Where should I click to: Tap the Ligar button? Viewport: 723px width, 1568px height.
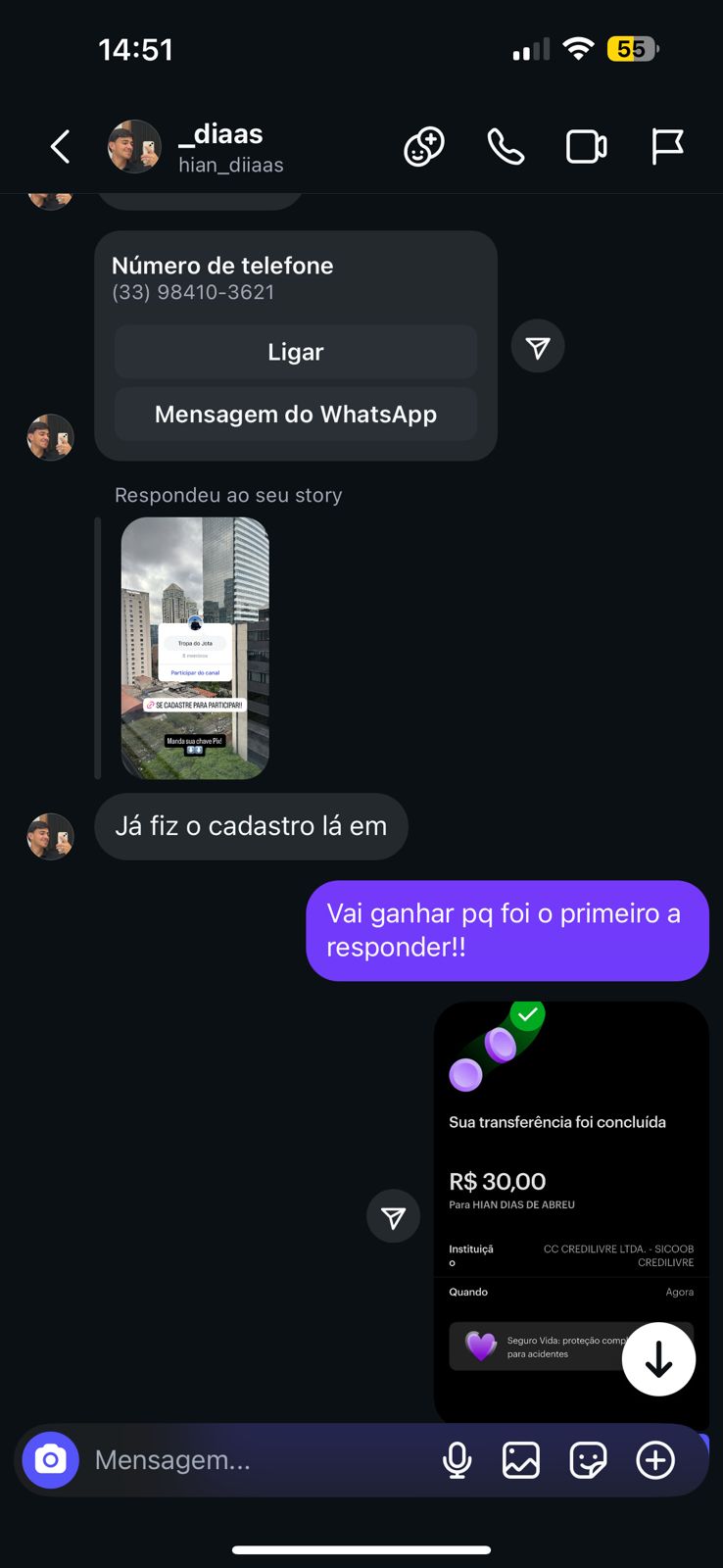[296, 352]
